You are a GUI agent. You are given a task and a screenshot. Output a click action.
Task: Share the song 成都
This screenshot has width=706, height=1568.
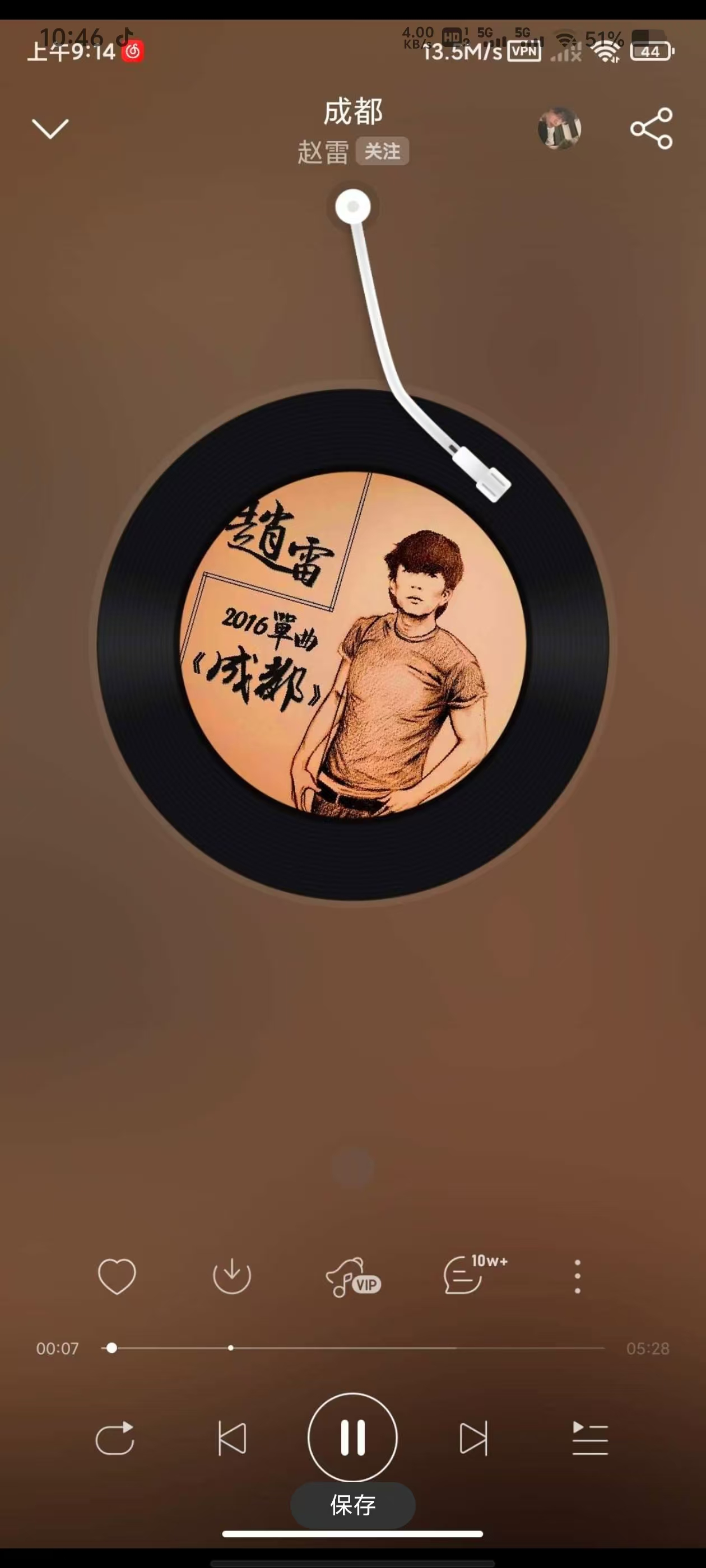coord(651,128)
